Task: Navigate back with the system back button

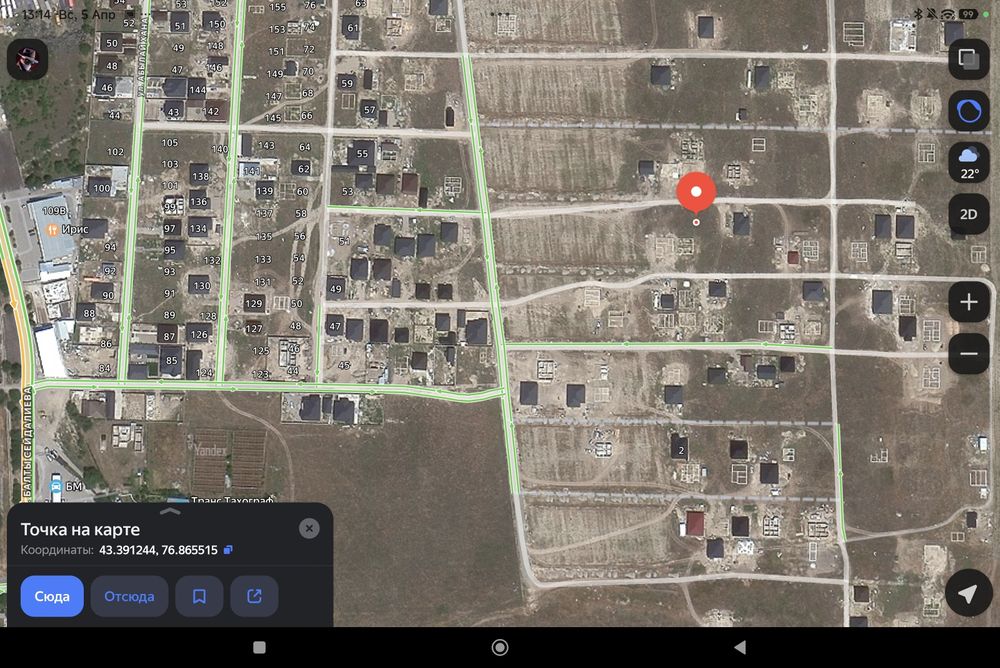Action: [740, 647]
